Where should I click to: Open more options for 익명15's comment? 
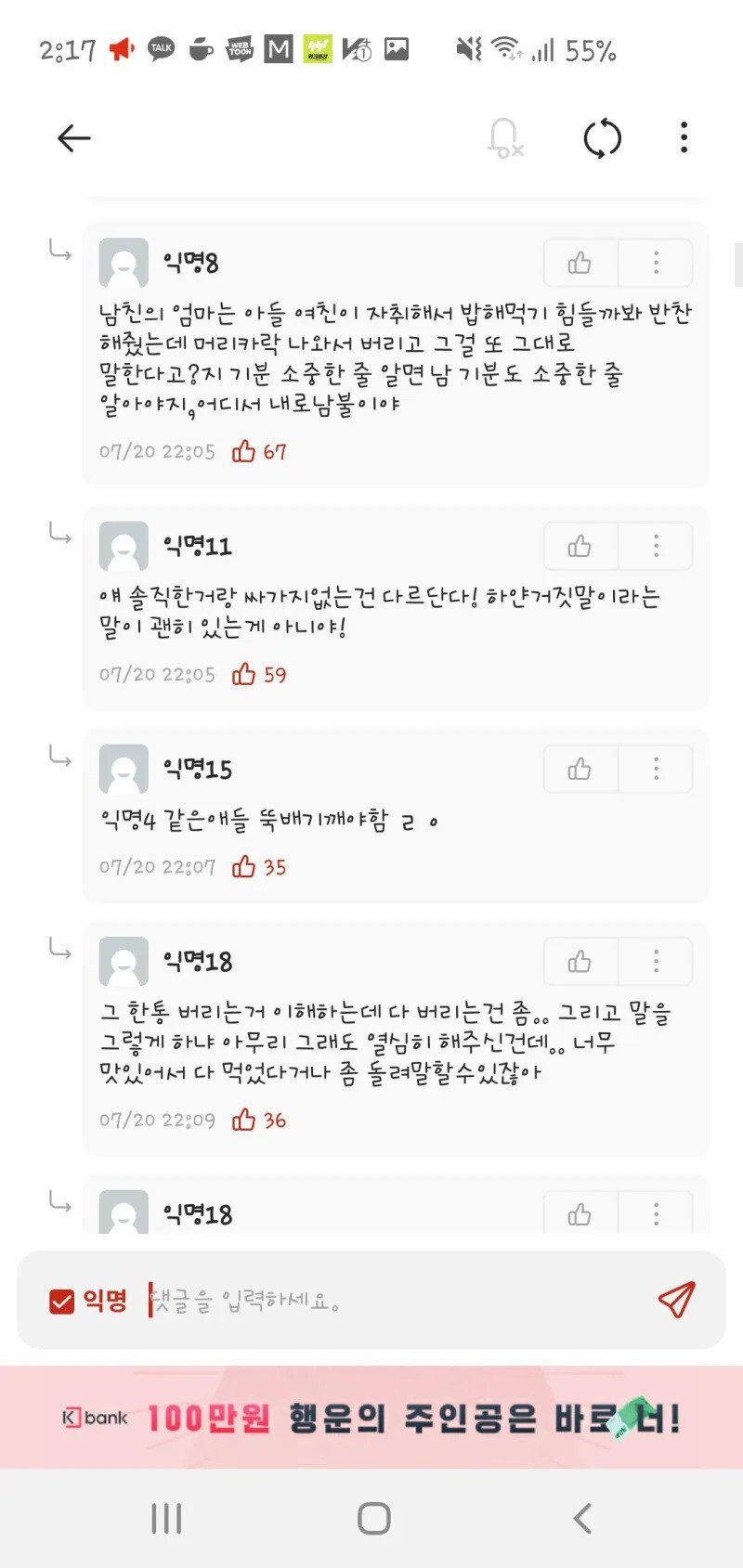pos(656,769)
